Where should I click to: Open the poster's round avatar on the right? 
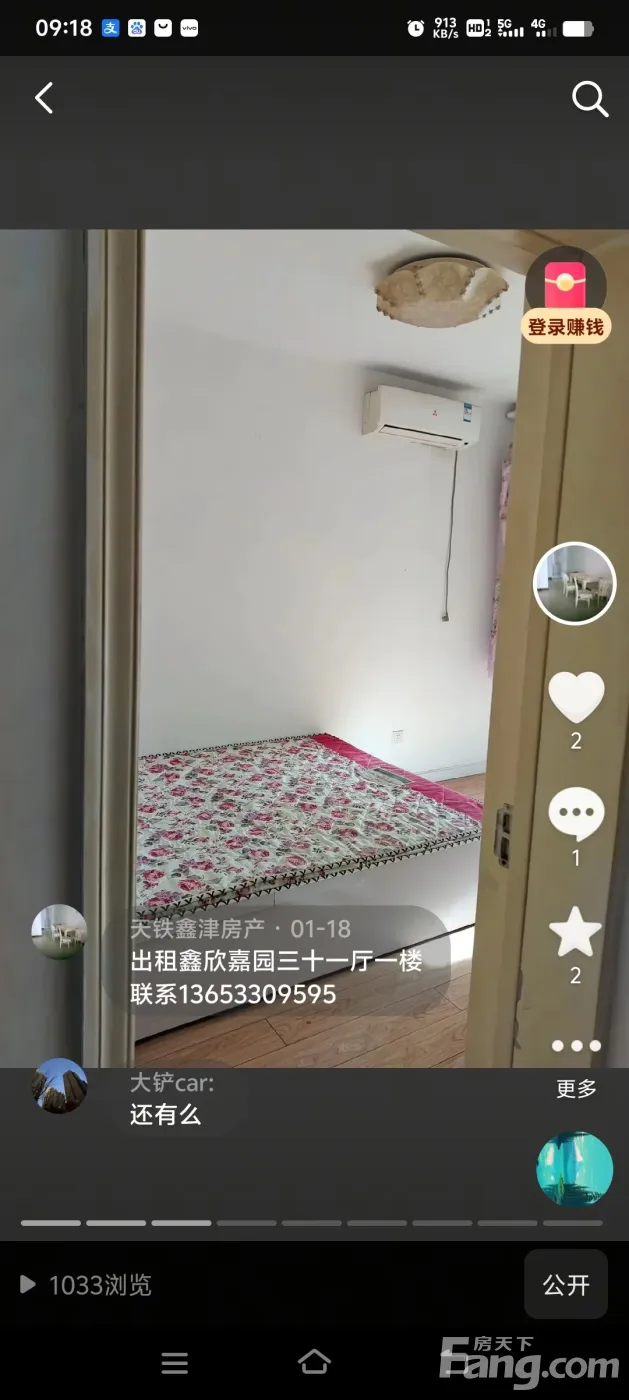click(574, 583)
